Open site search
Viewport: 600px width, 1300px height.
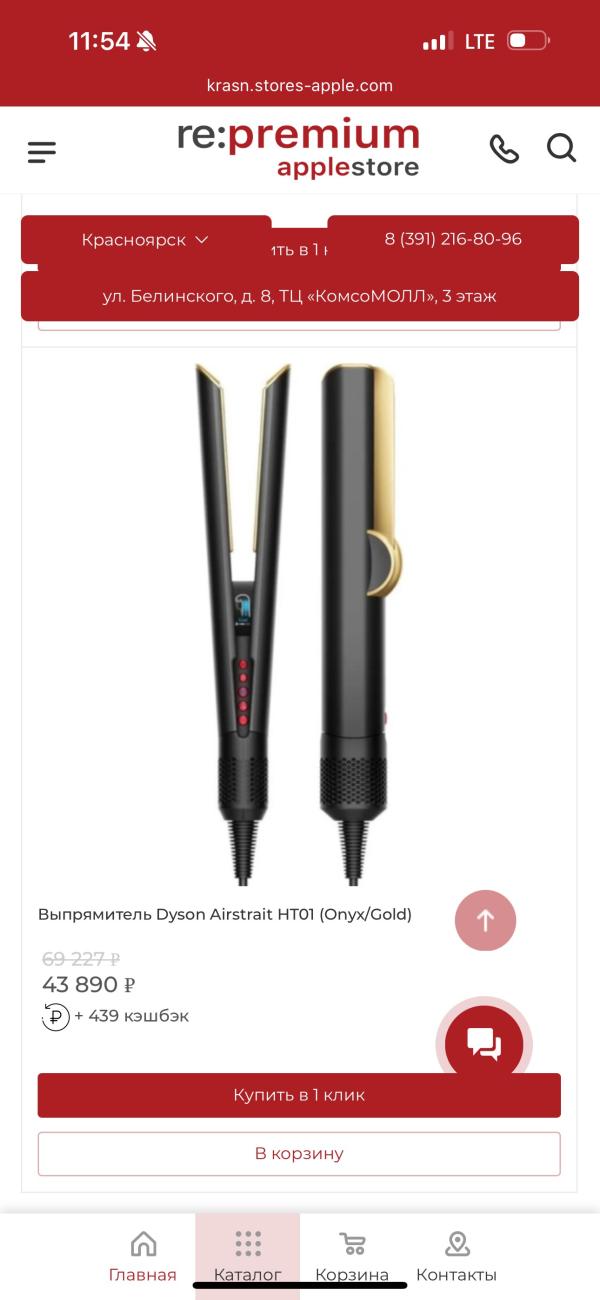[561, 150]
